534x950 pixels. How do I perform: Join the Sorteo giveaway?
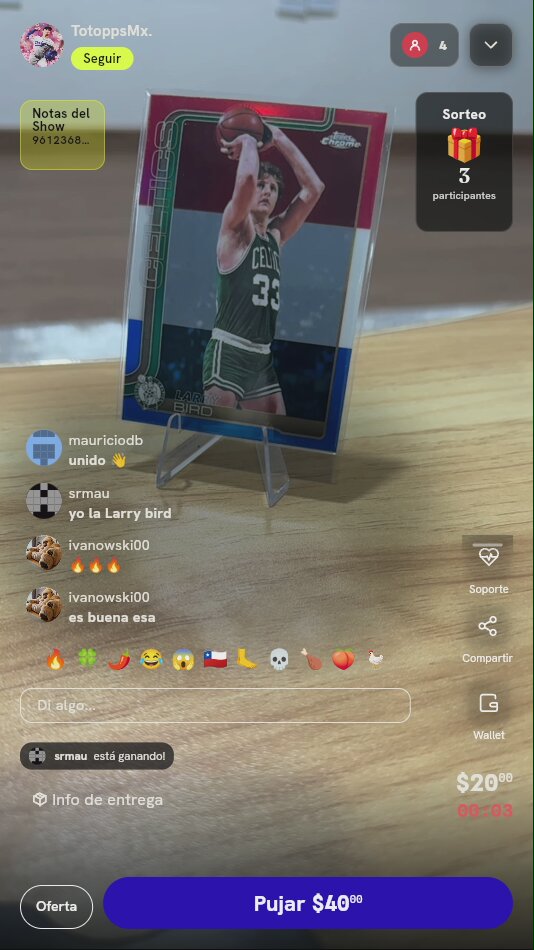[x=464, y=161]
